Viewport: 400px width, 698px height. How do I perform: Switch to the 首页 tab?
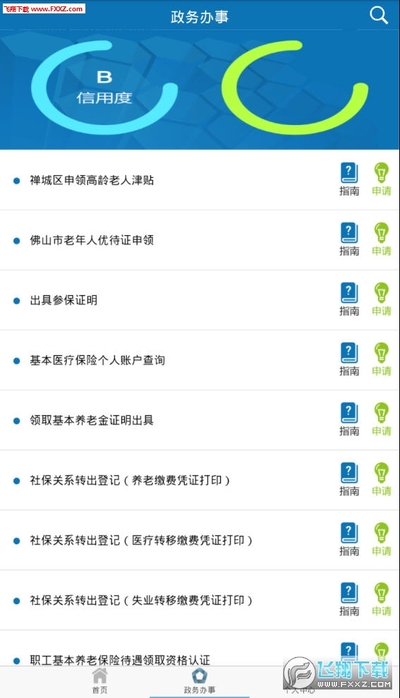point(100,682)
